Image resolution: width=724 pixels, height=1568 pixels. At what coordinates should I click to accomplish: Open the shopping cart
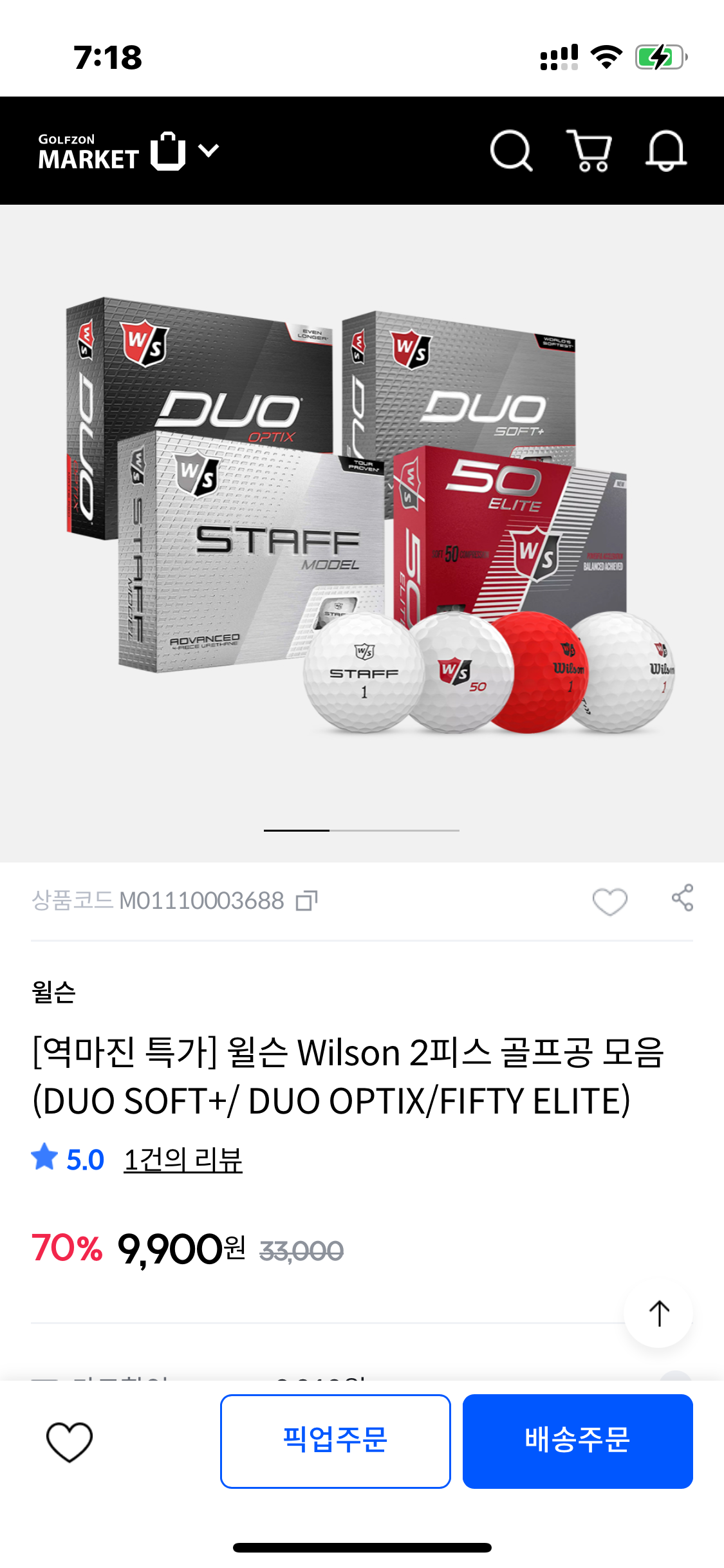(x=589, y=151)
